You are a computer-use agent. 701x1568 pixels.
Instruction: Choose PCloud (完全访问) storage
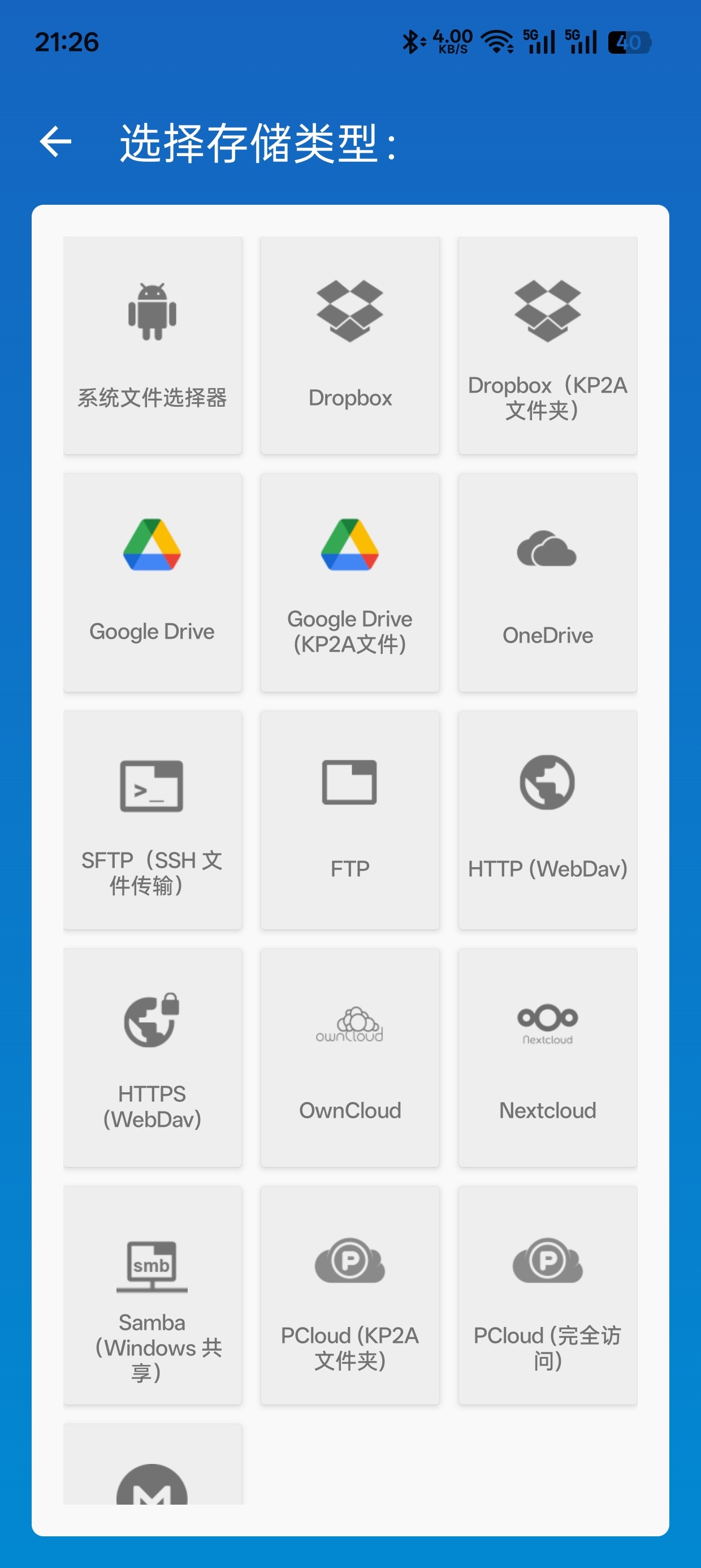547,1296
